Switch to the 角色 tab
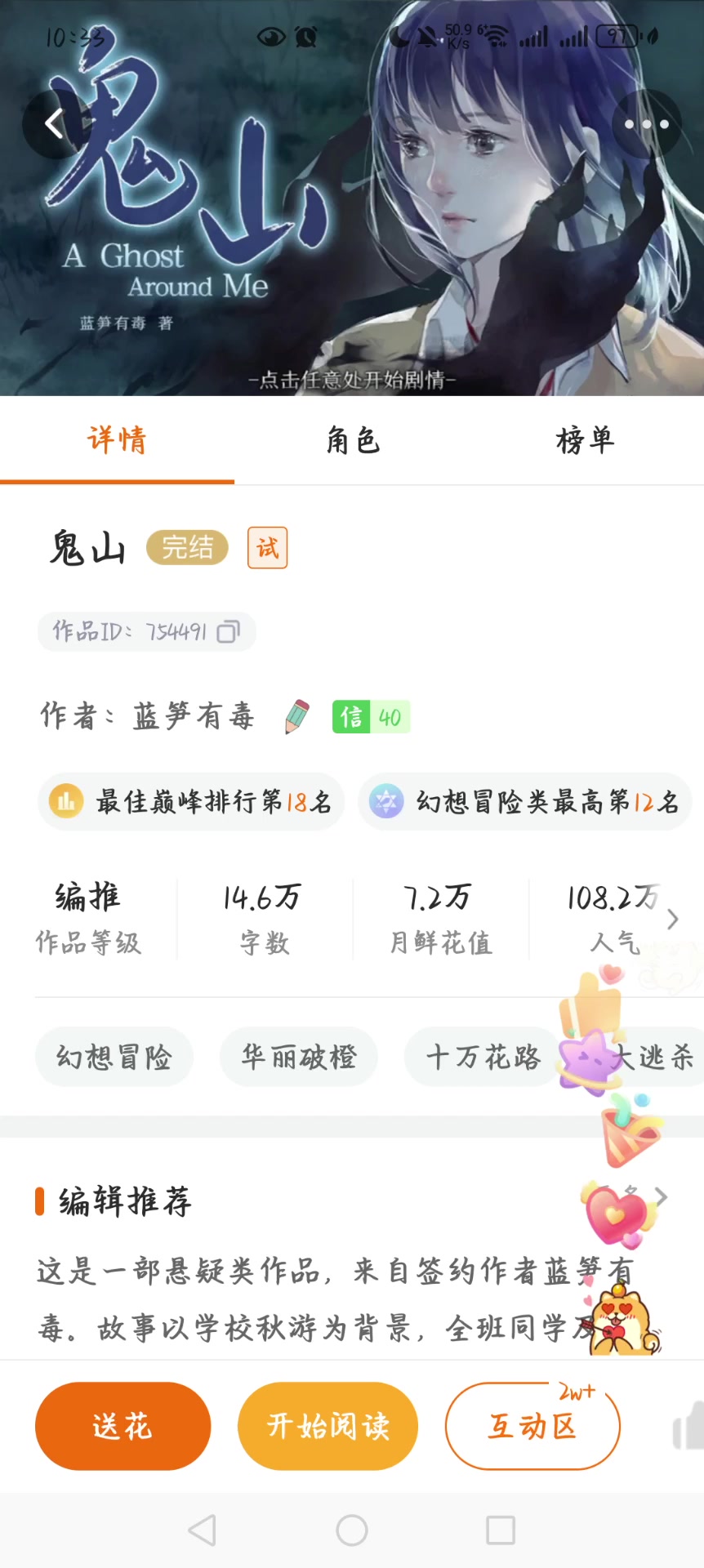This screenshot has height=1568, width=704. 353,441
